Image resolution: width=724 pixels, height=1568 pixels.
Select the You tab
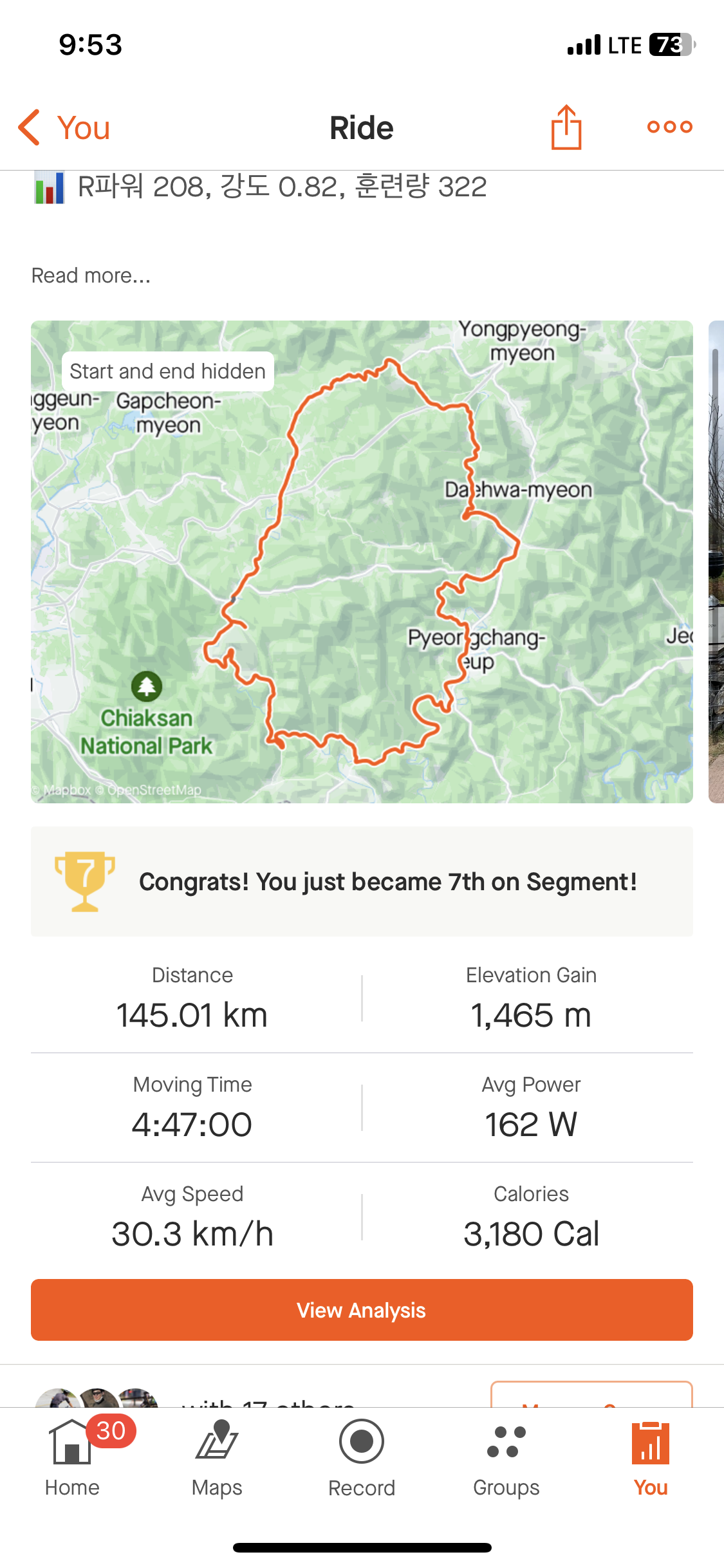(x=651, y=1458)
